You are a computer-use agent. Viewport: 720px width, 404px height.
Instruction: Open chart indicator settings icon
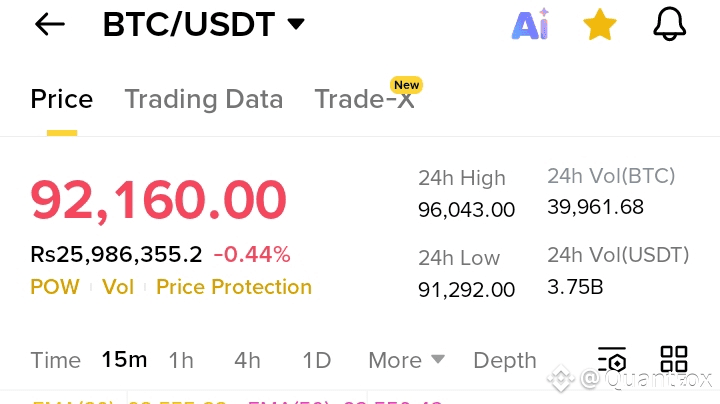[x=612, y=359]
